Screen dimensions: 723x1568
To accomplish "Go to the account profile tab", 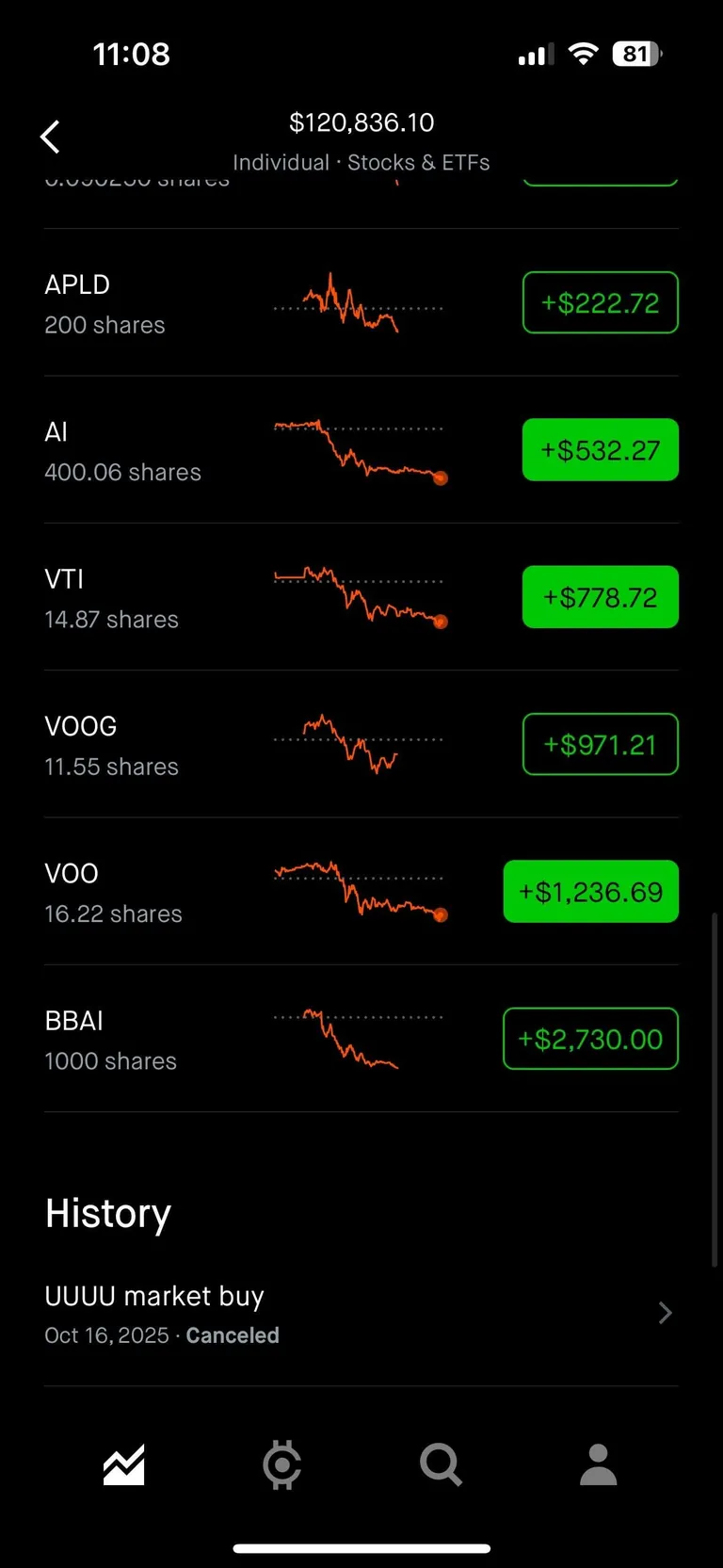I will tap(598, 1465).
